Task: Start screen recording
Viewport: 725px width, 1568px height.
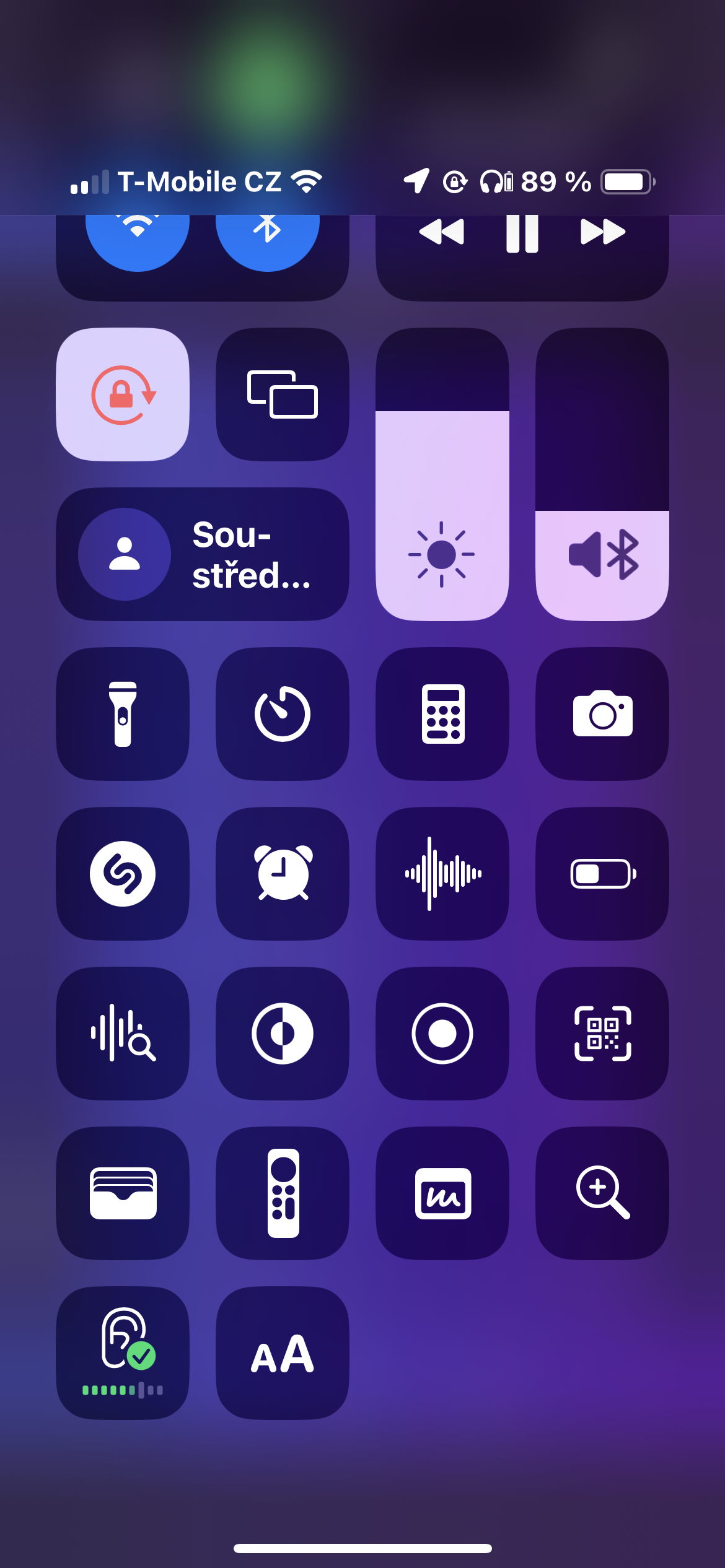Action: [442, 1034]
